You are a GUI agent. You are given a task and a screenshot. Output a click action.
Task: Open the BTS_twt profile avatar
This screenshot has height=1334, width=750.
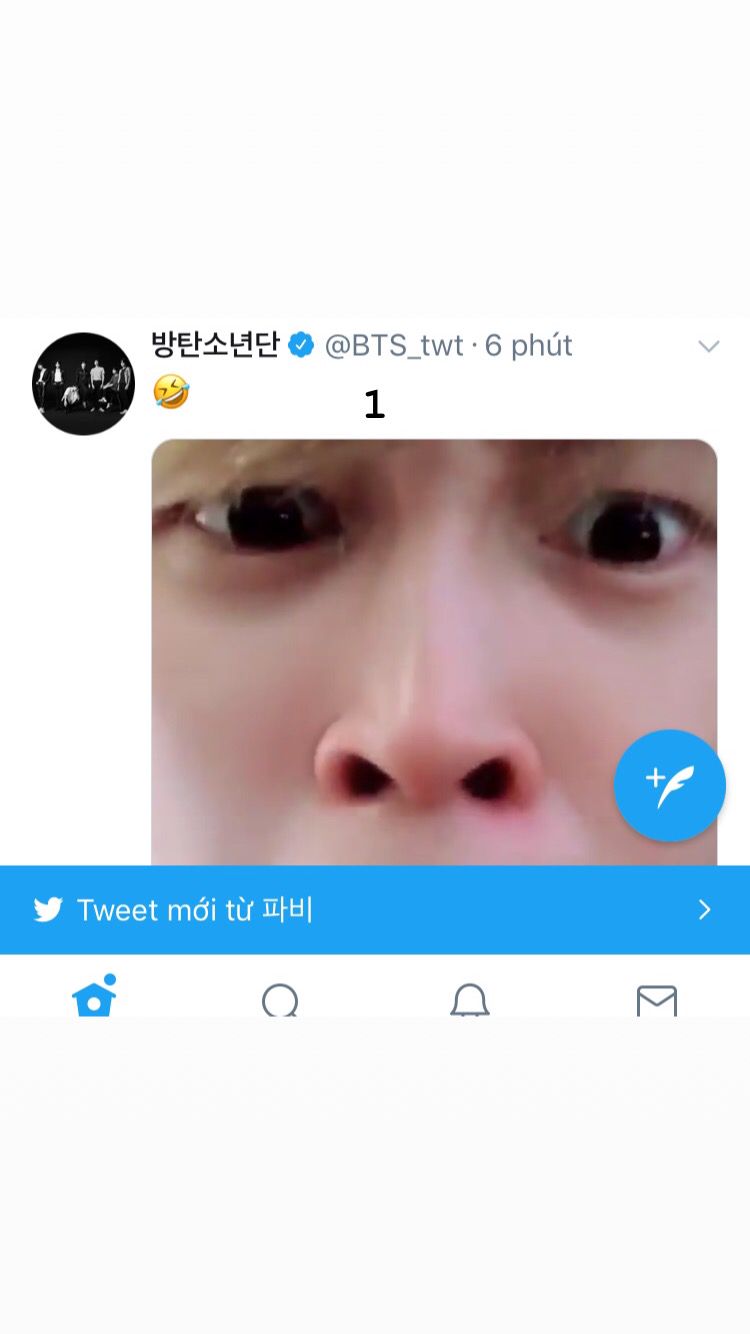point(83,384)
